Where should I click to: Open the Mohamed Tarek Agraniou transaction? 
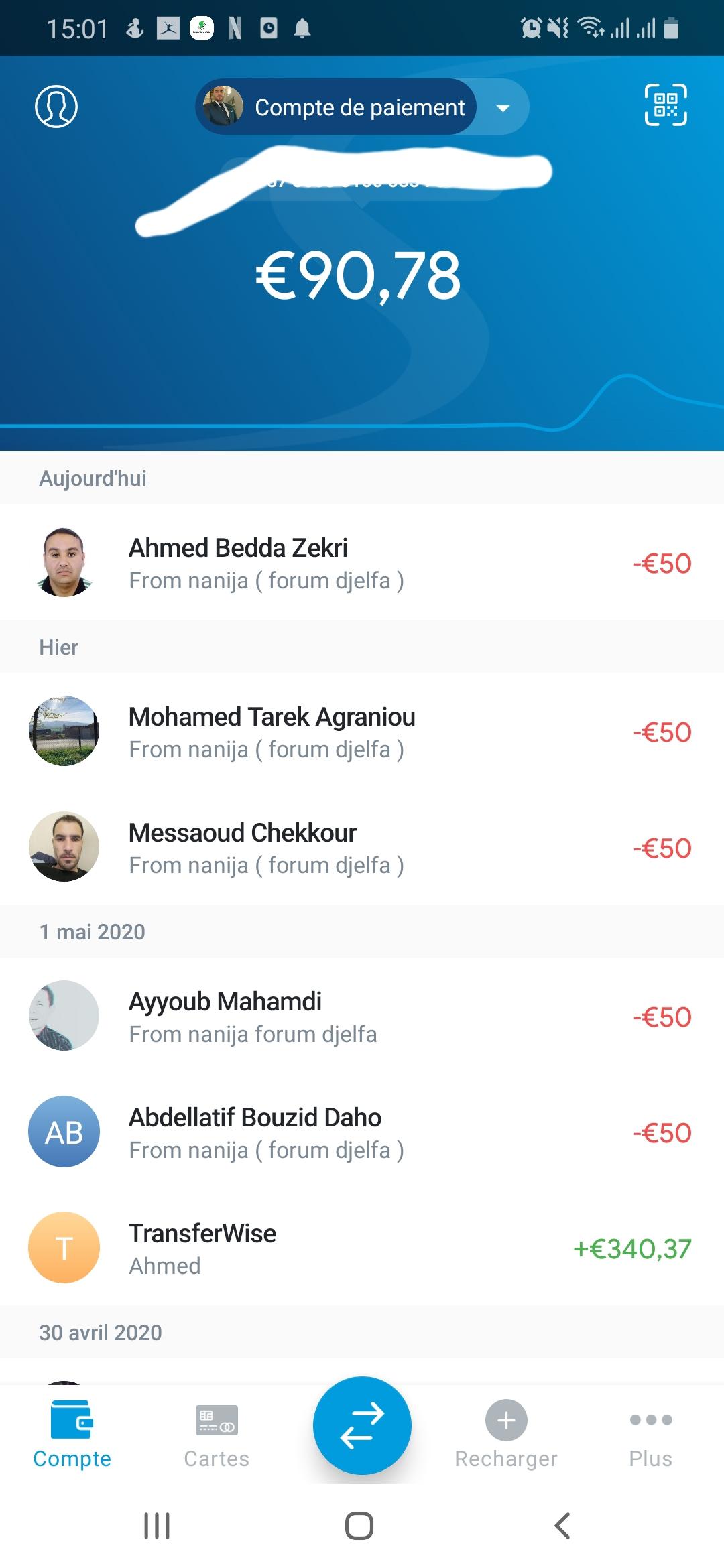pyautogui.click(x=362, y=731)
